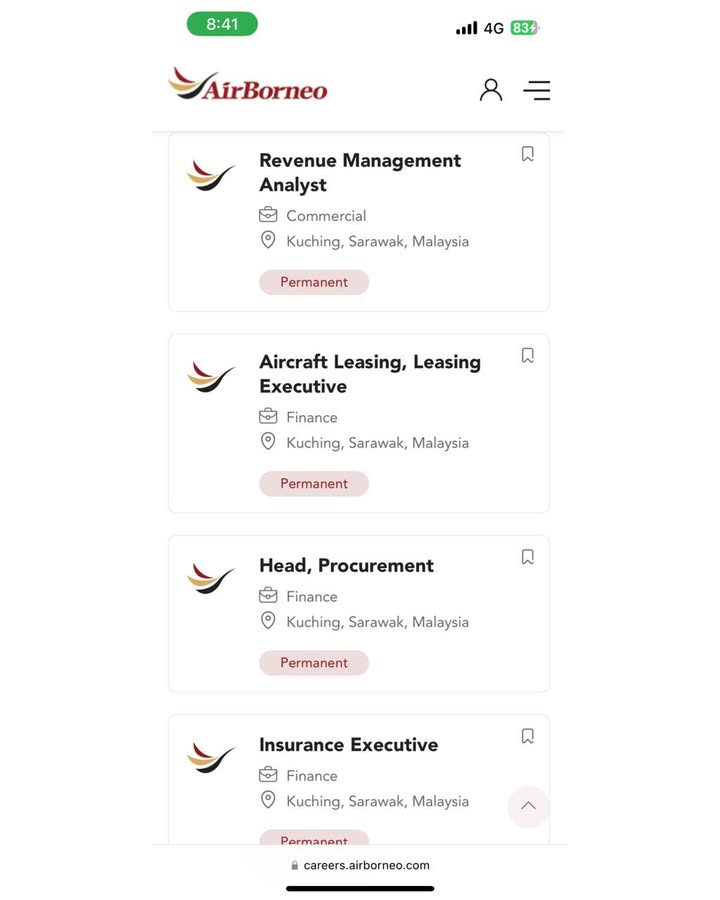Open the user account icon
720x900 pixels.
click(490, 90)
